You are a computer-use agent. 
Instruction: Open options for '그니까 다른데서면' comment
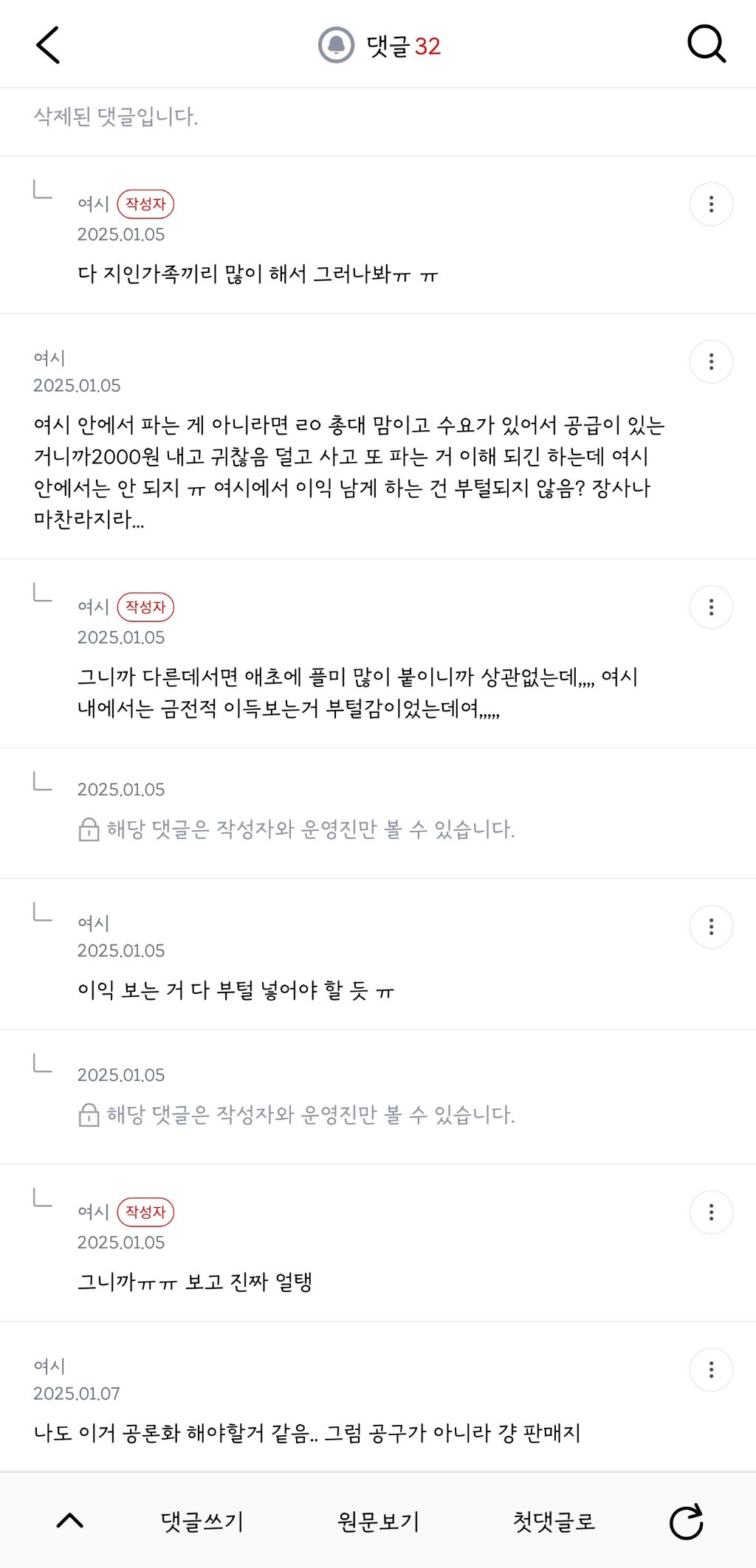click(x=711, y=607)
